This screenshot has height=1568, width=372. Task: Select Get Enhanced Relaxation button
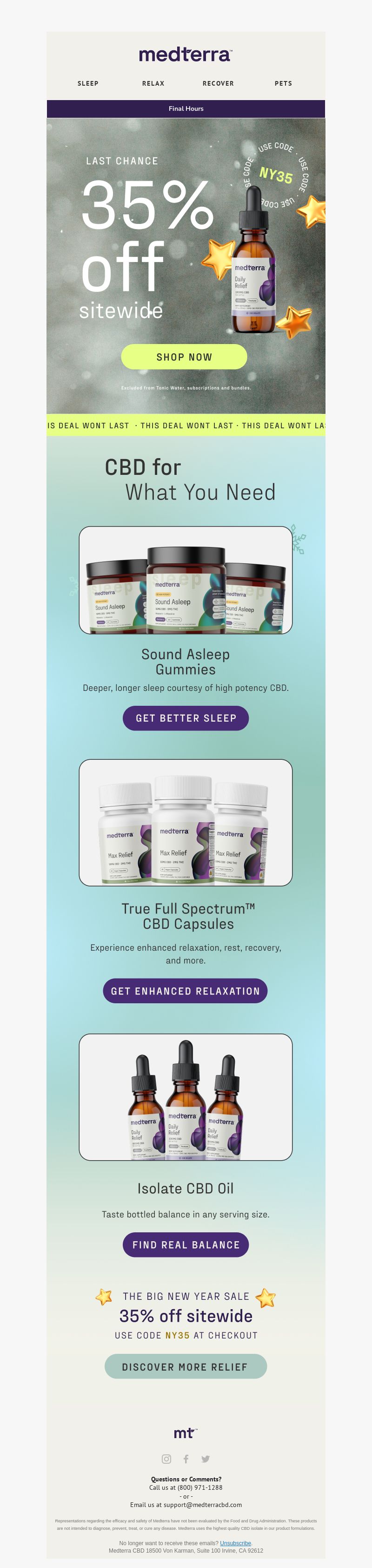pyautogui.click(x=186, y=991)
